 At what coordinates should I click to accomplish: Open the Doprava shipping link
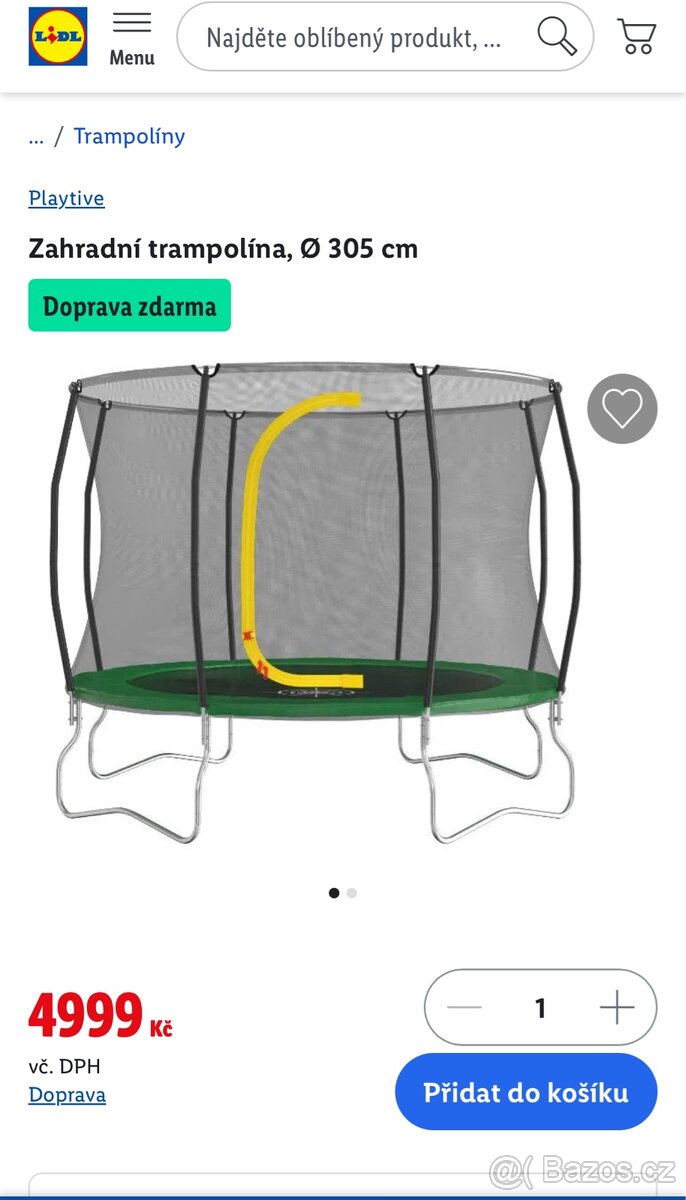coord(67,1094)
